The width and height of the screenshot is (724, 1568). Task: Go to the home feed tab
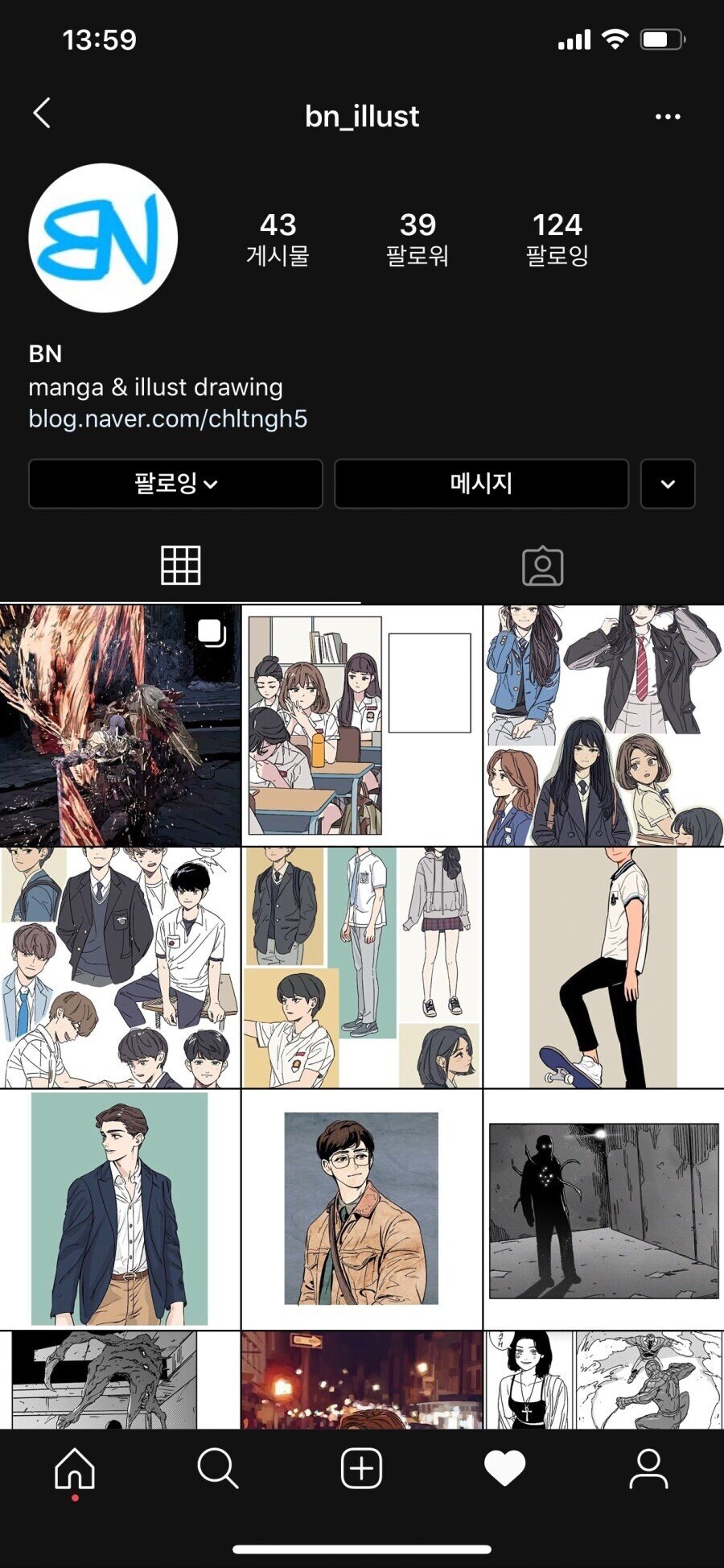pos(75,1469)
